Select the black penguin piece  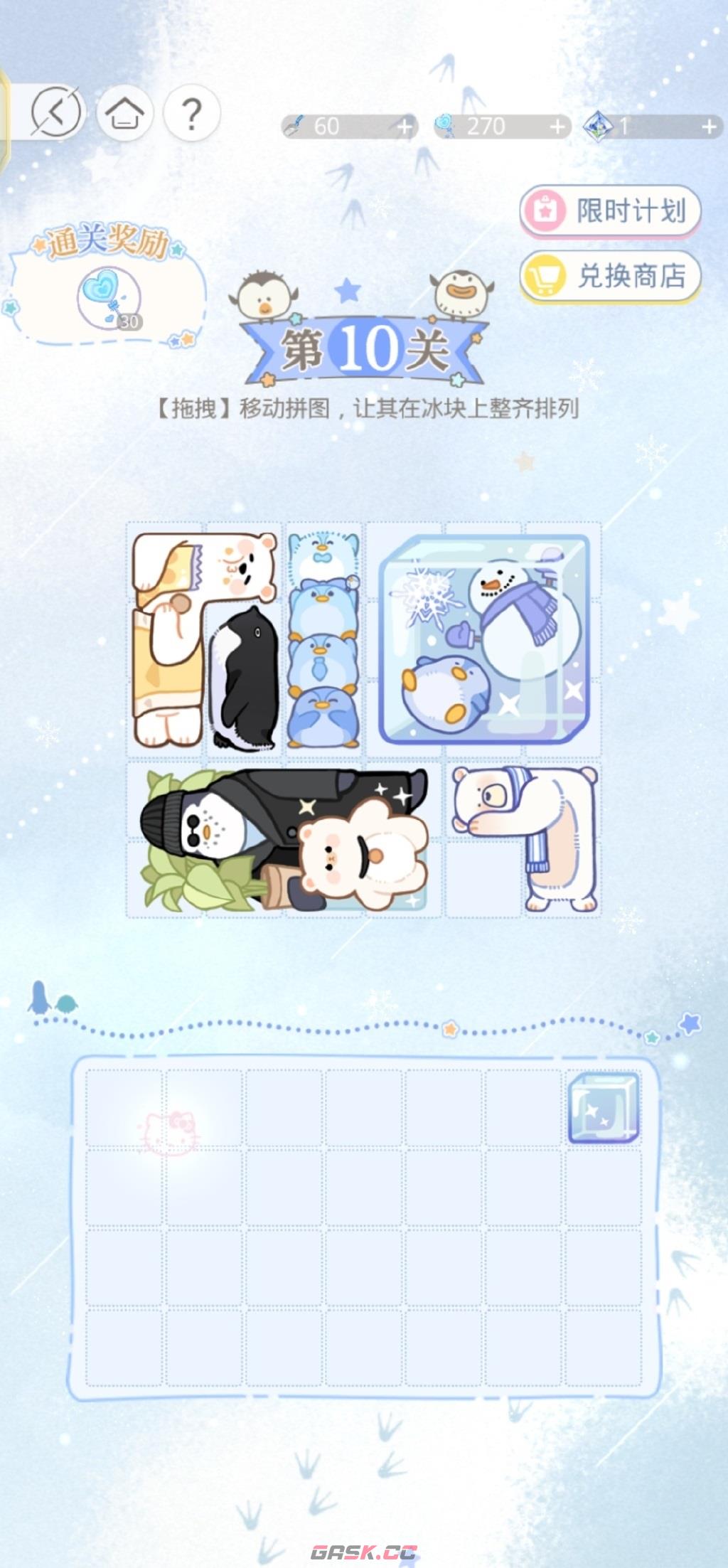click(245, 679)
